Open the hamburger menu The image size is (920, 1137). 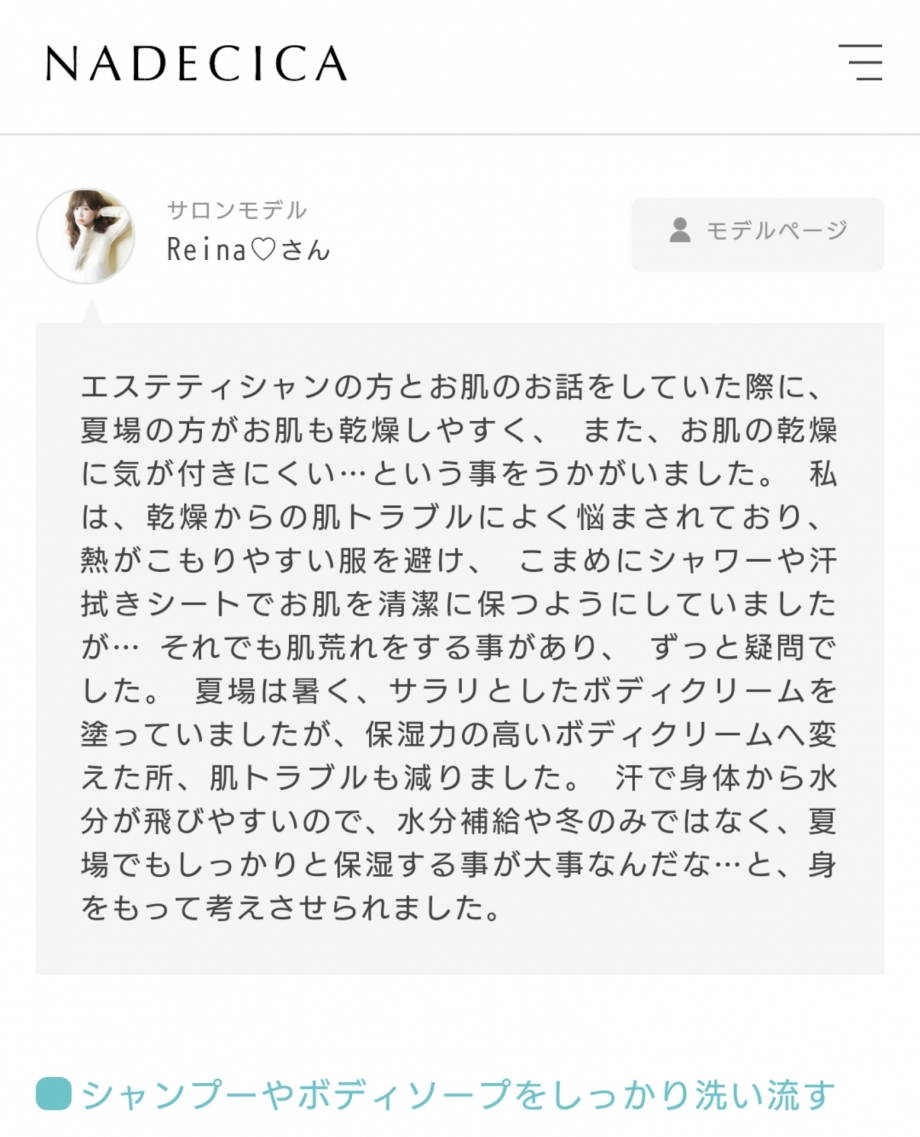click(859, 62)
